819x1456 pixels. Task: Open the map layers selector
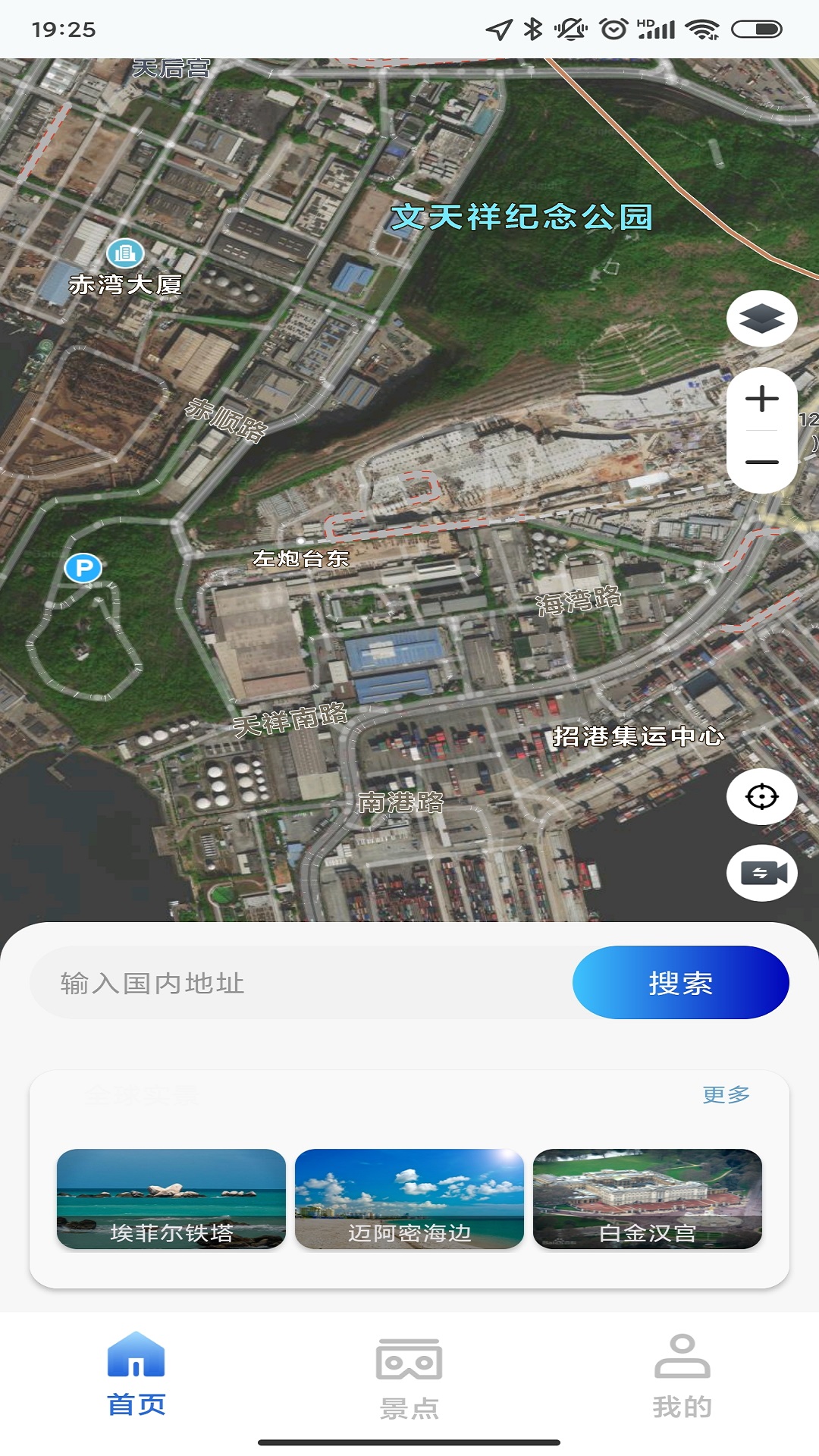click(x=761, y=318)
